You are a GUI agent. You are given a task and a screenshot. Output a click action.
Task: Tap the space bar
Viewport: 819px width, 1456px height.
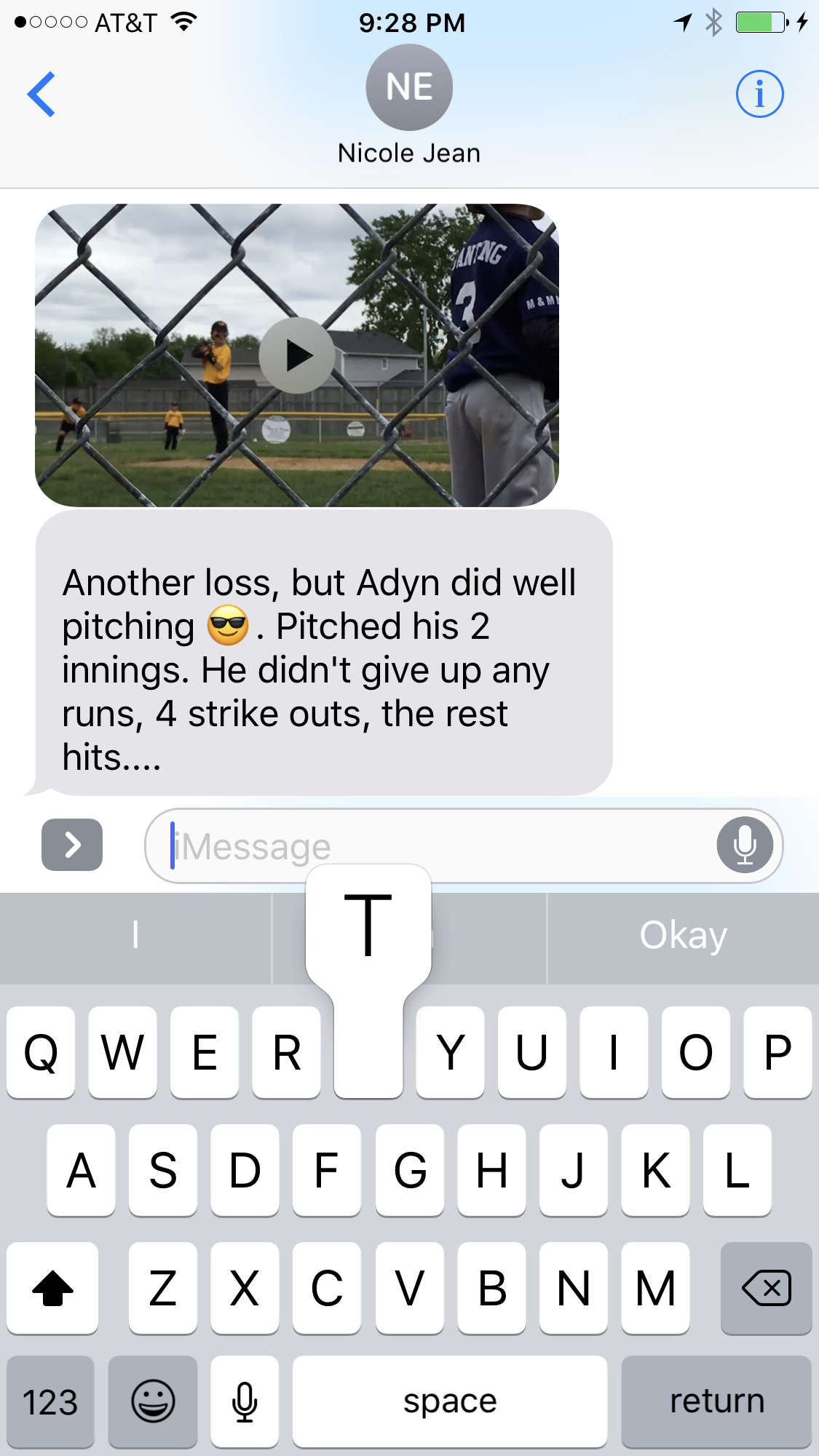click(450, 1401)
